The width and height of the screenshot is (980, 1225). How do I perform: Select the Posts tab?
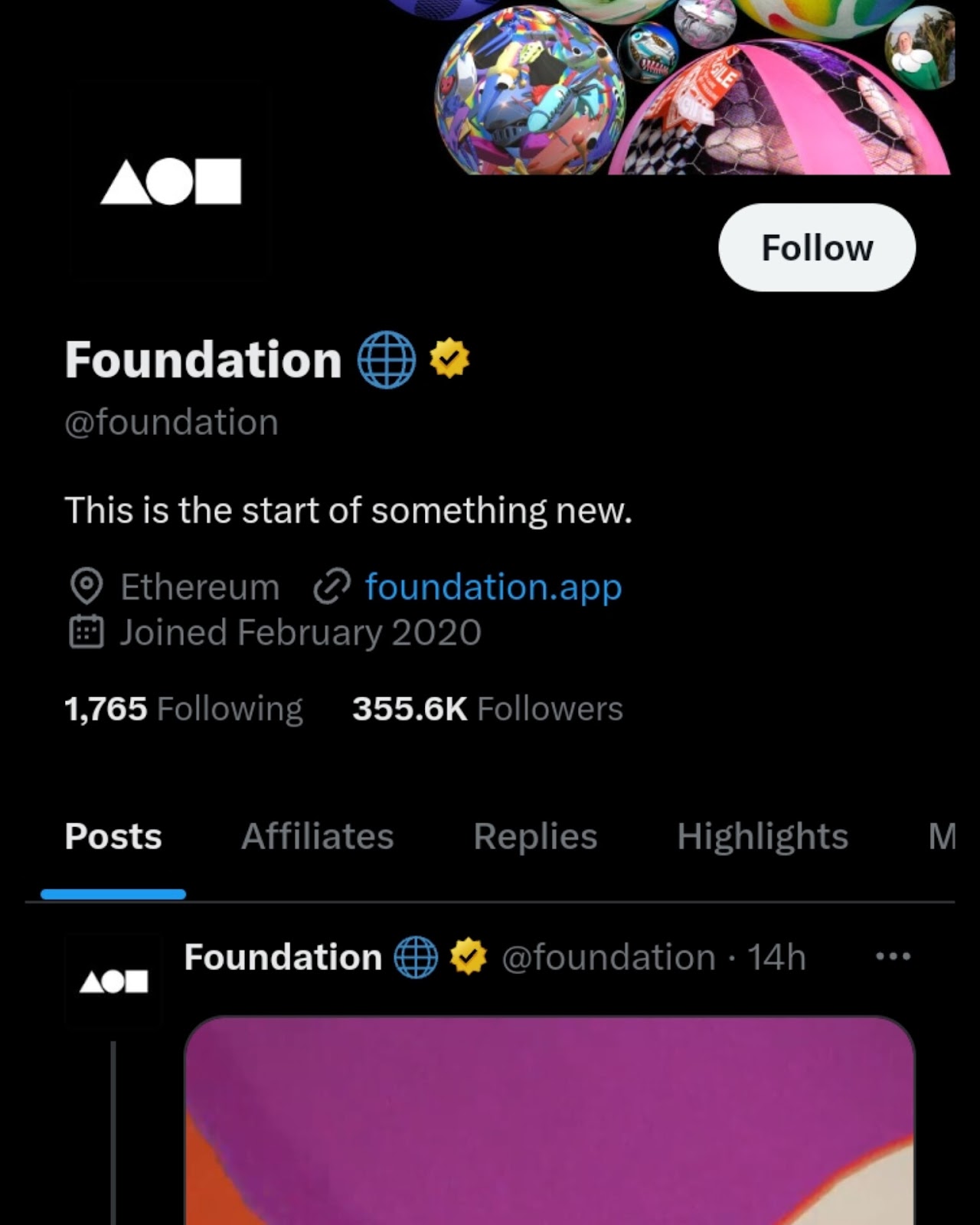(113, 836)
